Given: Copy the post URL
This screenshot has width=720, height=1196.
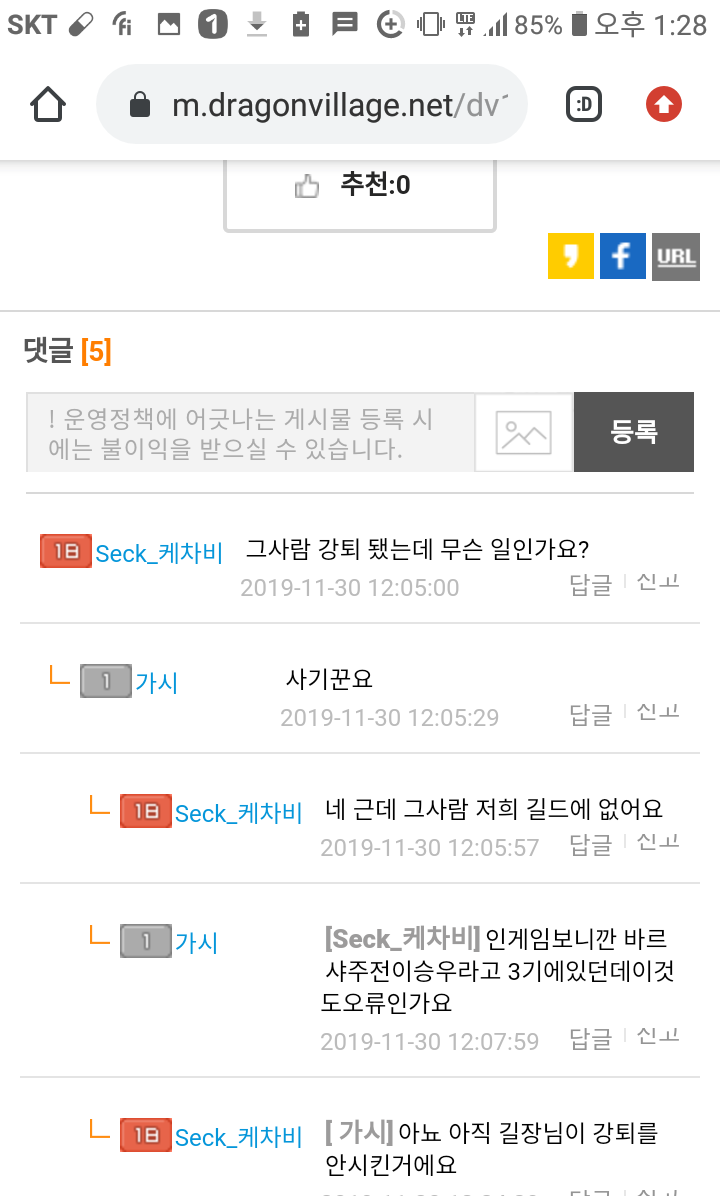Looking at the screenshot, I should 675,256.
